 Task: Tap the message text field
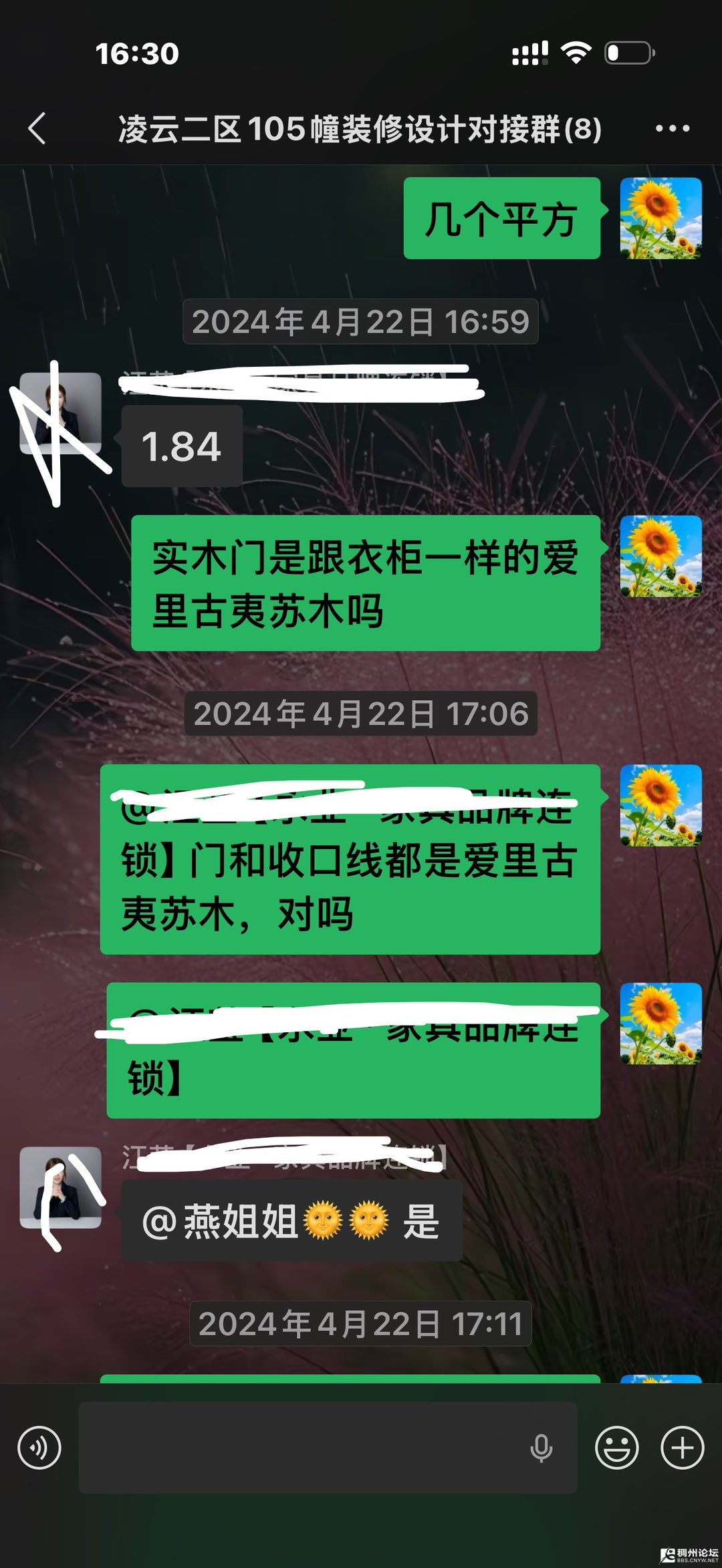pyautogui.click(x=301, y=1448)
